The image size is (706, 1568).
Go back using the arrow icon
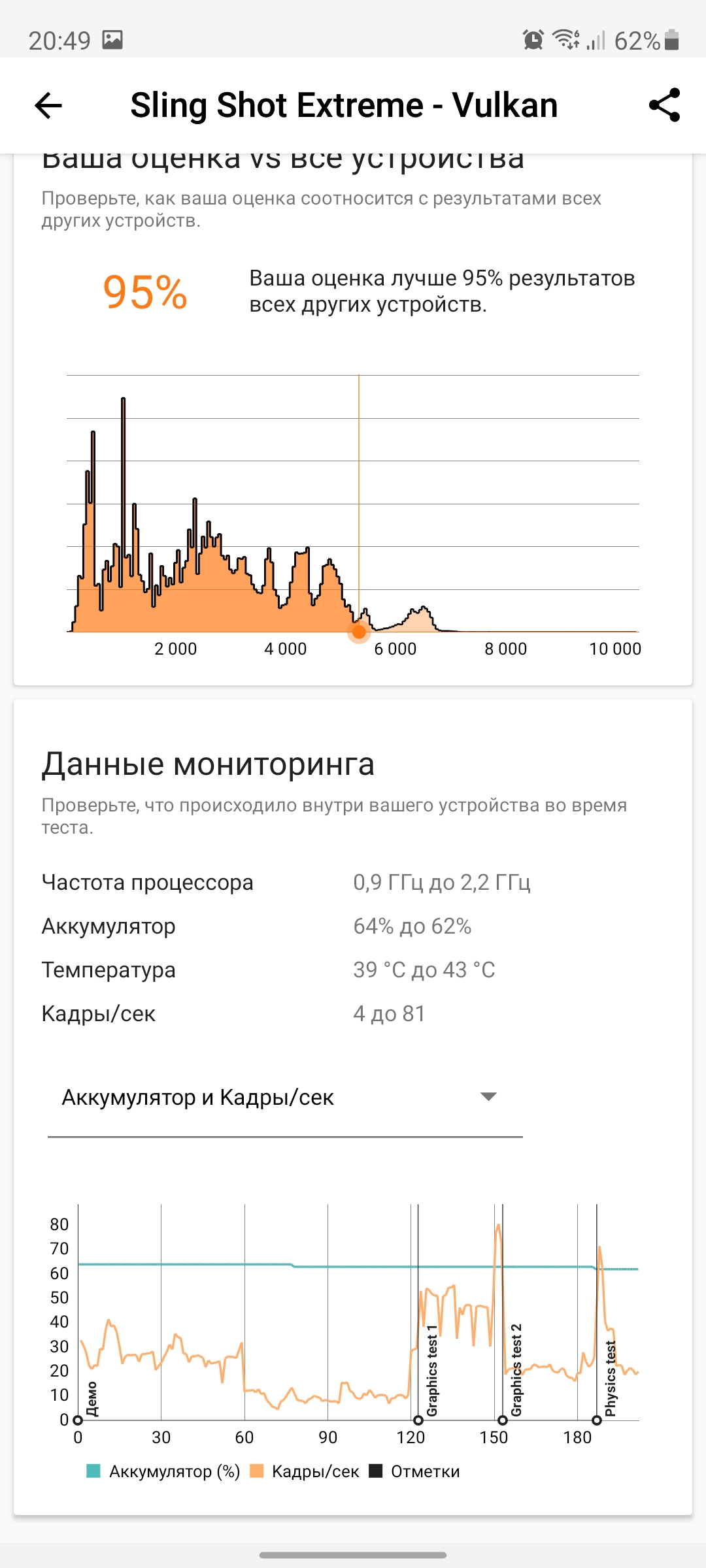48,105
